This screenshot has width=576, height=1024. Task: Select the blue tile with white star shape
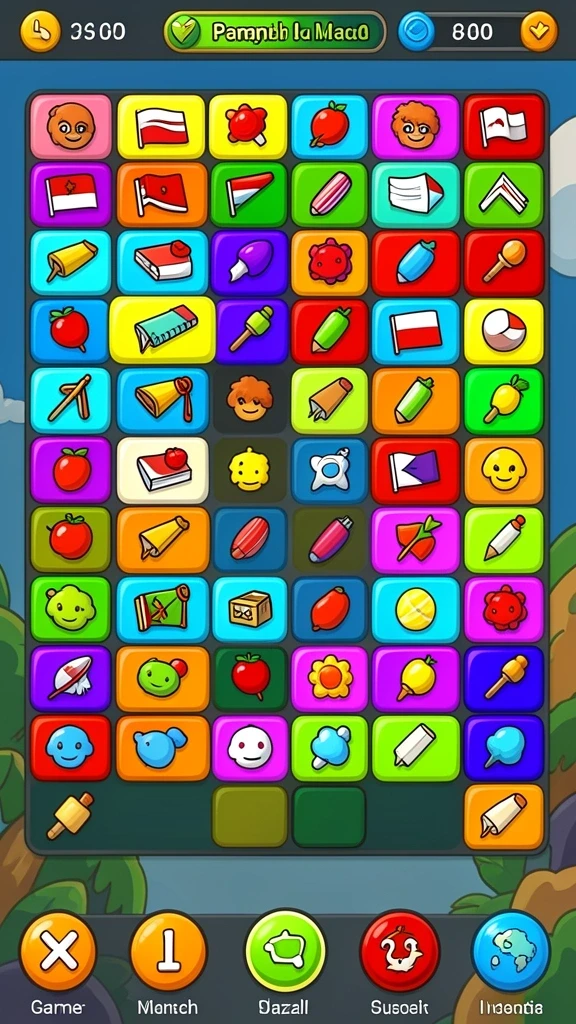(x=330, y=470)
